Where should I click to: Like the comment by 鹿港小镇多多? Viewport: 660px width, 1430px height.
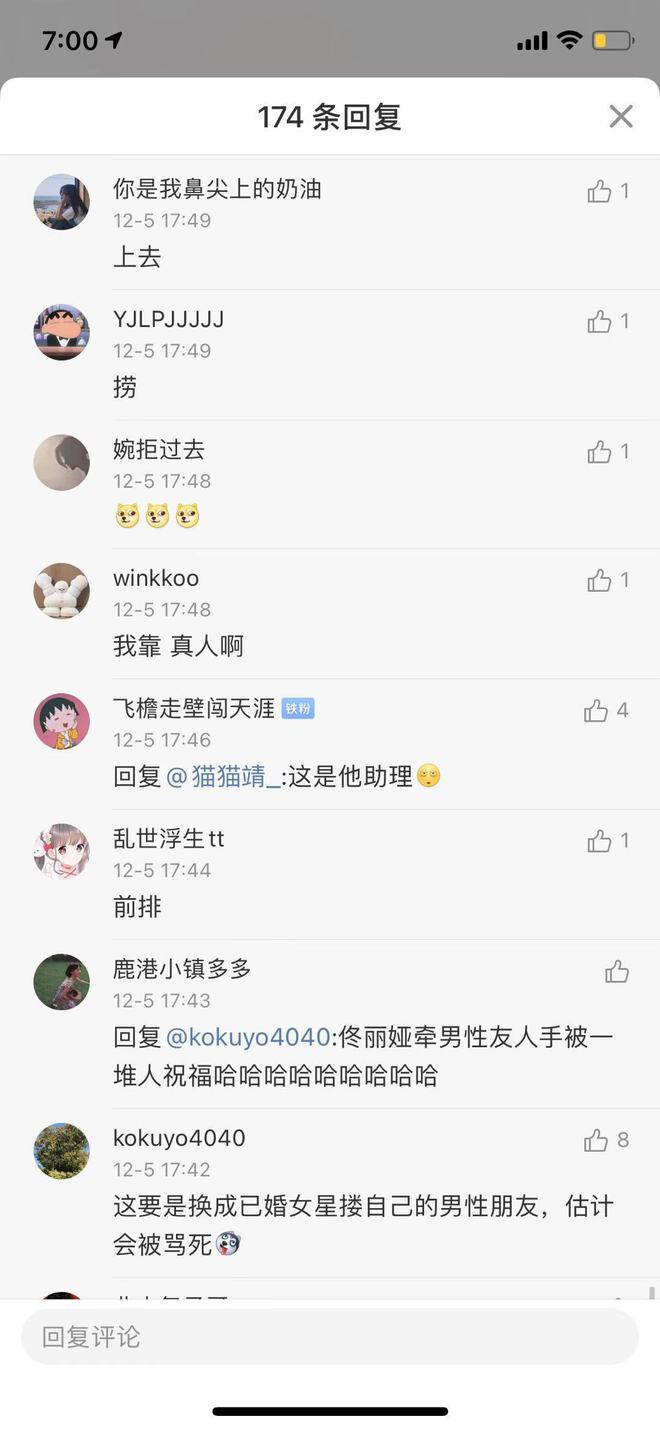pos(617,971)
